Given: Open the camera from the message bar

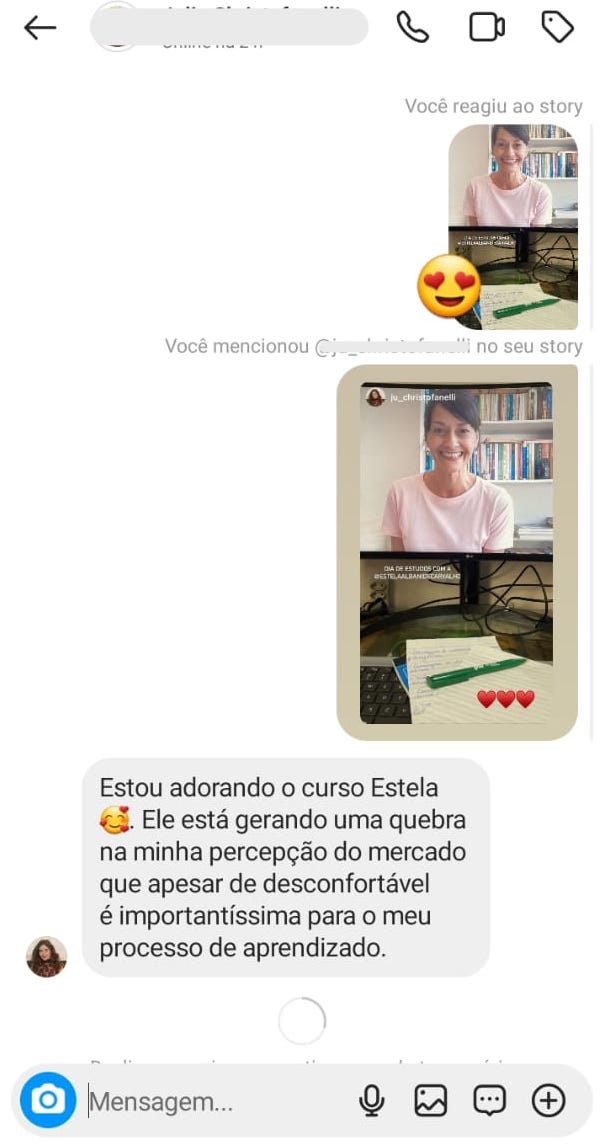Looking at the screenshot, I should tap(48, 1100).
